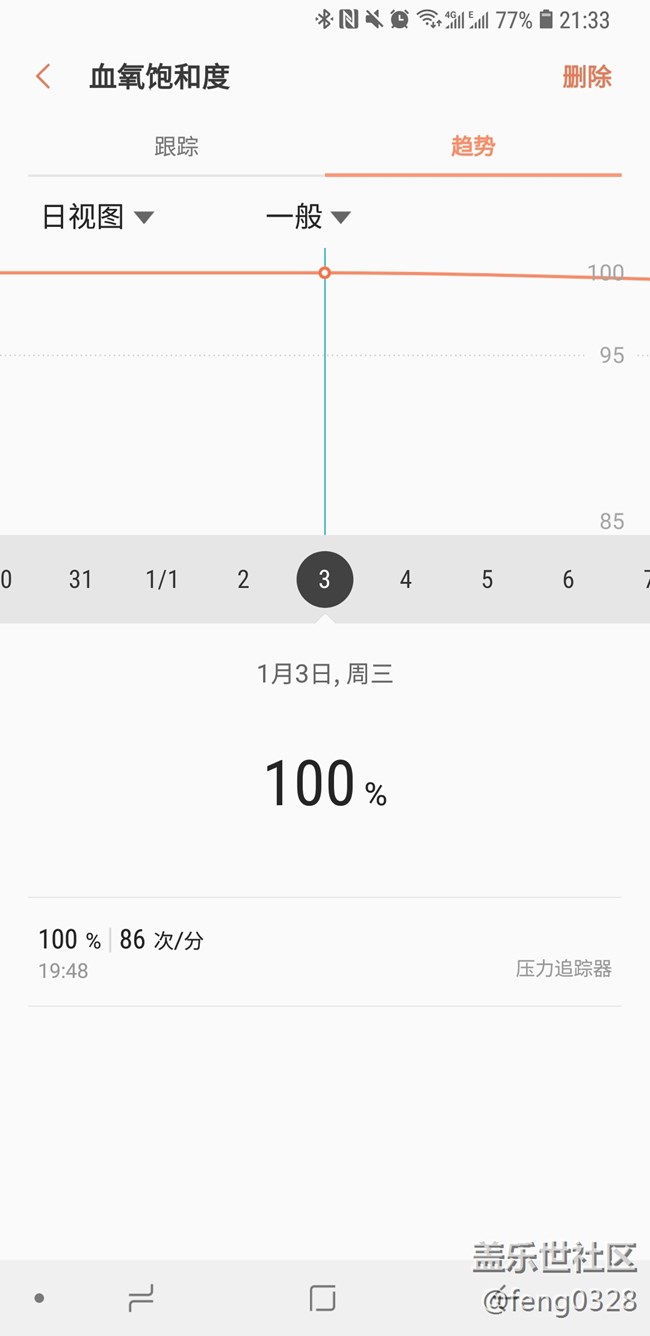This screenshot has height=1336, width=650.
Task: Tap the 删除 delete button
Action: pos(587,77)
